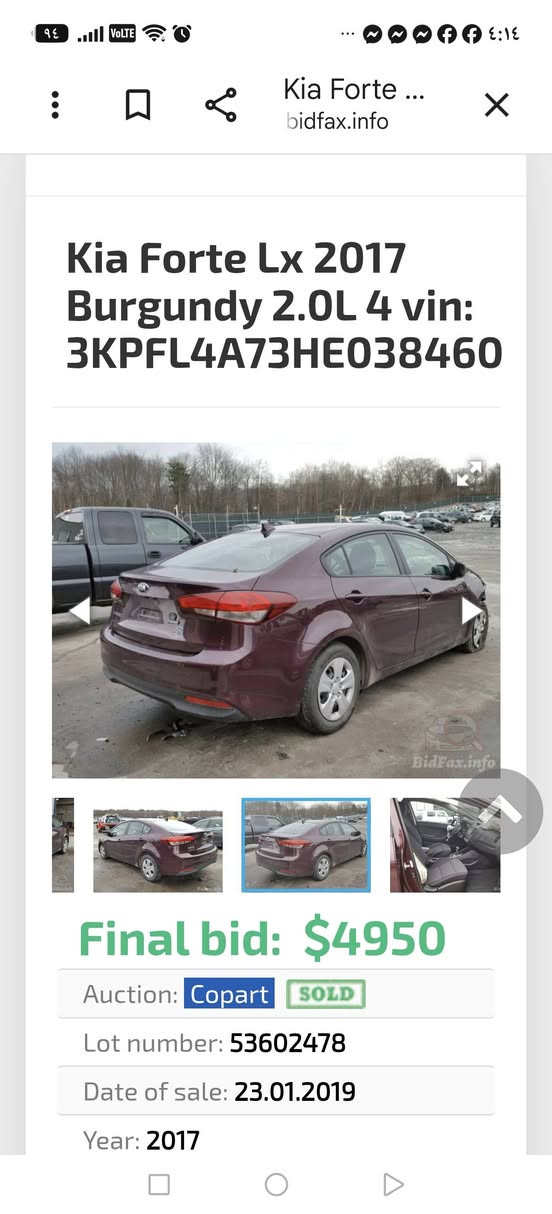Tap the system recent apps square
Viewport: 552px width, 1214px height.
point(159,1185)
